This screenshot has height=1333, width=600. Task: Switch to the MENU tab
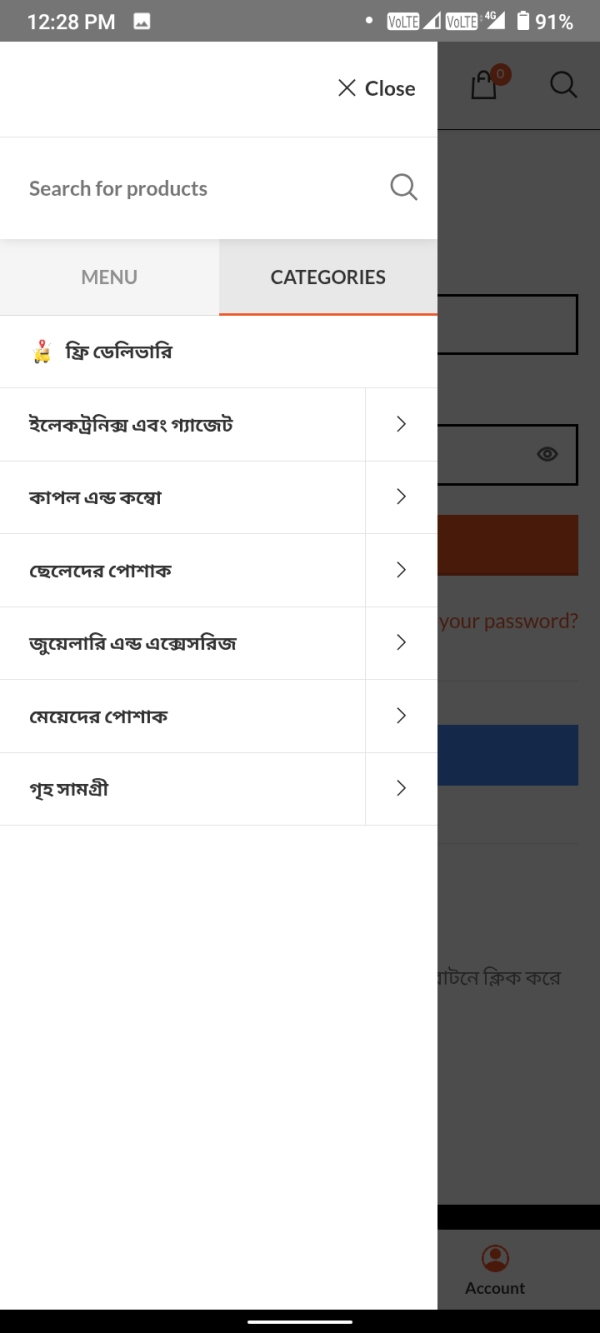(109, 277)
